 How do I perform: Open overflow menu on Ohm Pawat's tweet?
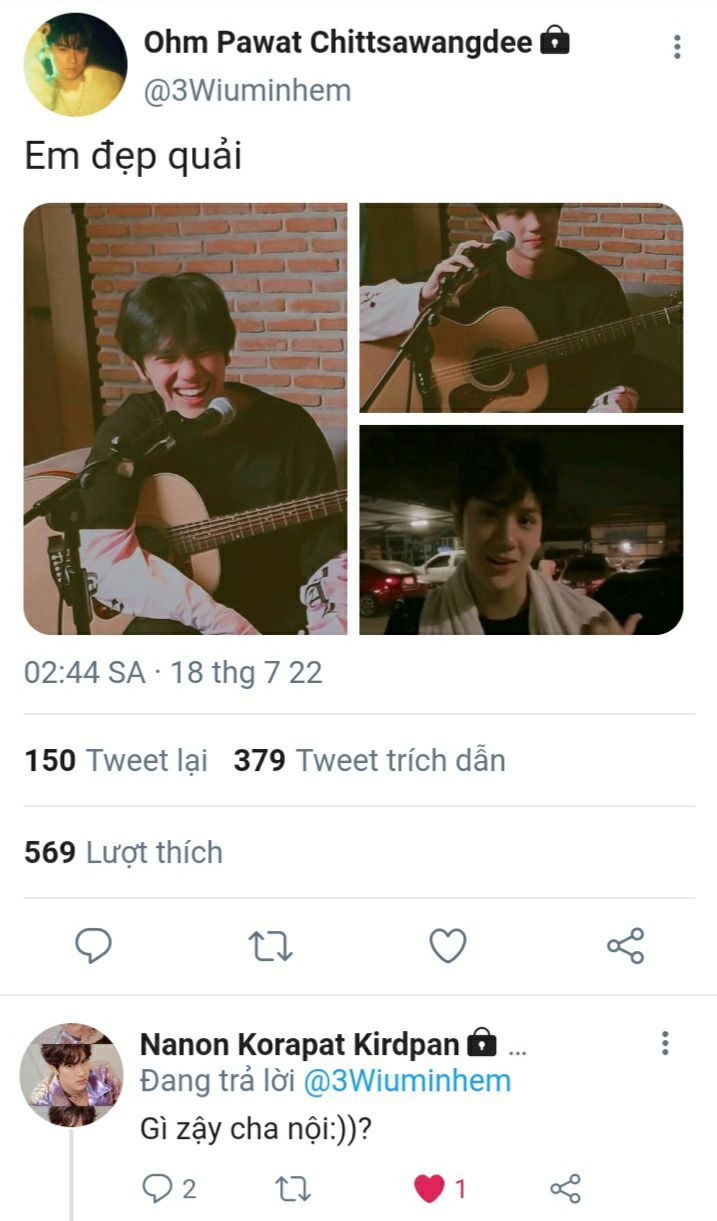677,47
